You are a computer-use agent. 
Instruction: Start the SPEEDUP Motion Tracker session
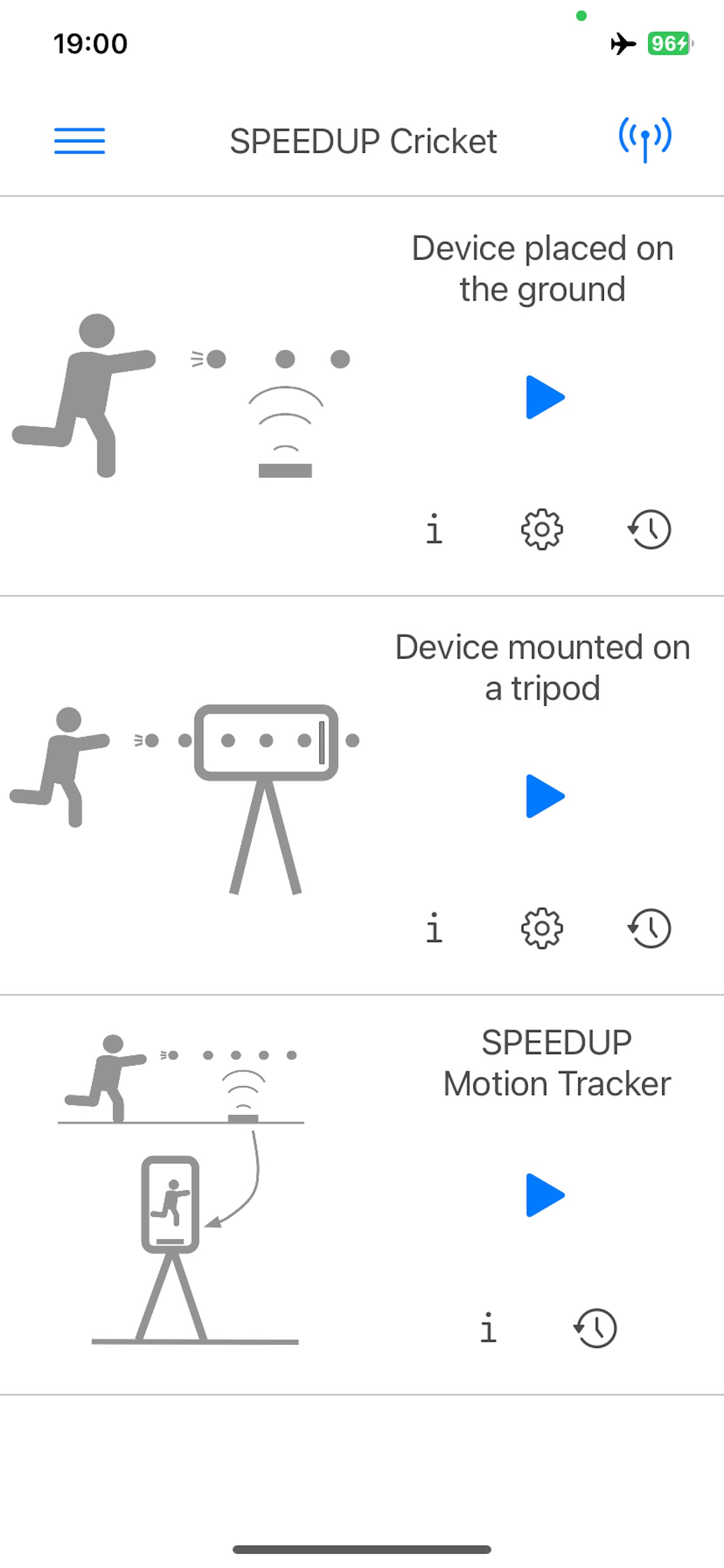click(x=546, y=1194)
